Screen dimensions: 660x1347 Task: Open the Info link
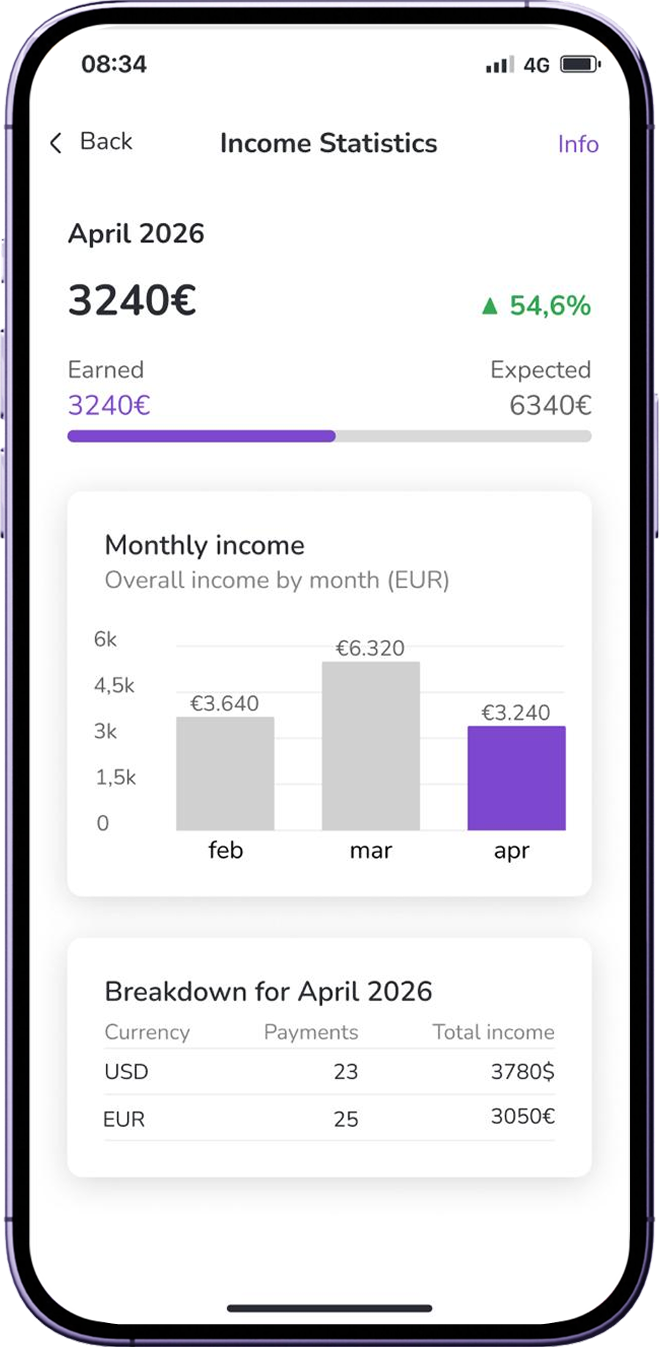(577, 144)
